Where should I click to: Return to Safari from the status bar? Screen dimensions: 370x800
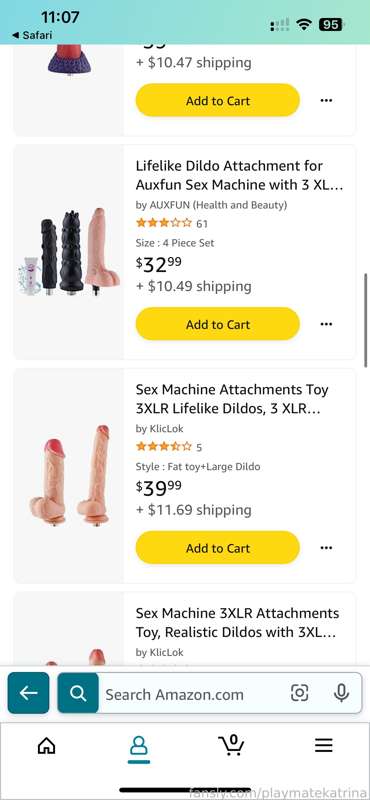click(32, 35)
